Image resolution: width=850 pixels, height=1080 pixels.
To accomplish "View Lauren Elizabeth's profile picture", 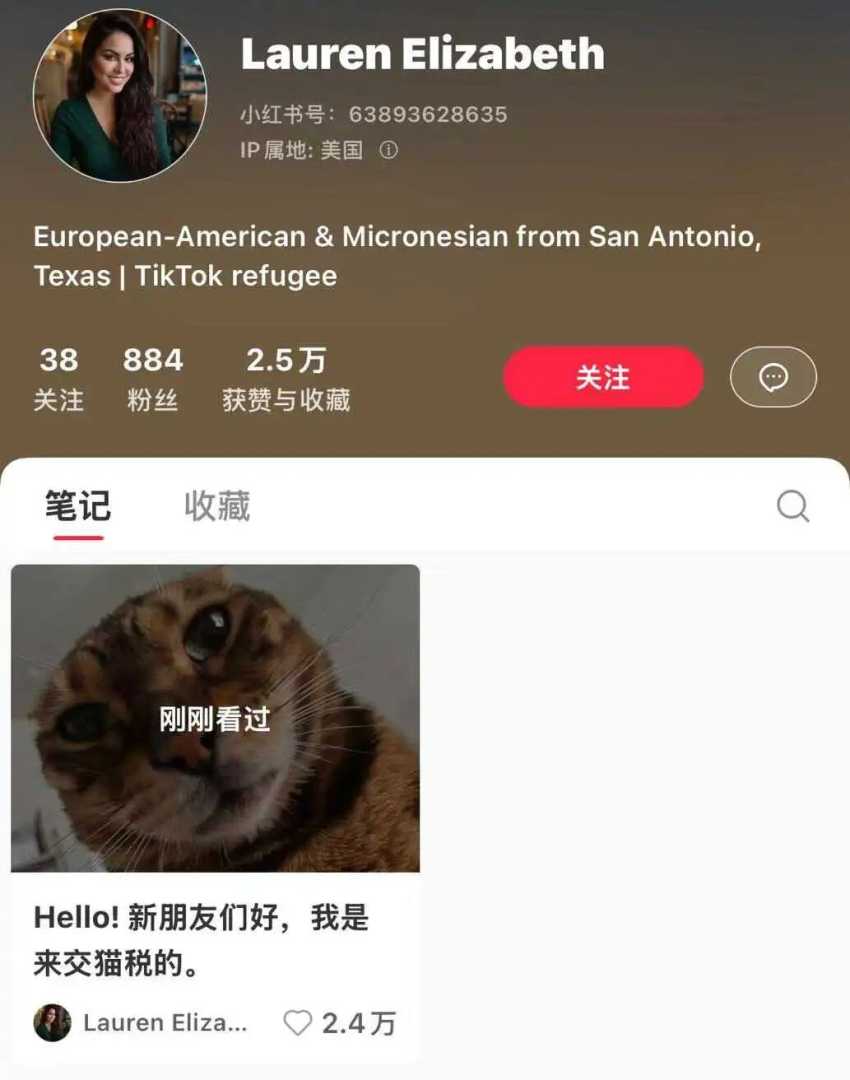I will (x=120, y=96).
